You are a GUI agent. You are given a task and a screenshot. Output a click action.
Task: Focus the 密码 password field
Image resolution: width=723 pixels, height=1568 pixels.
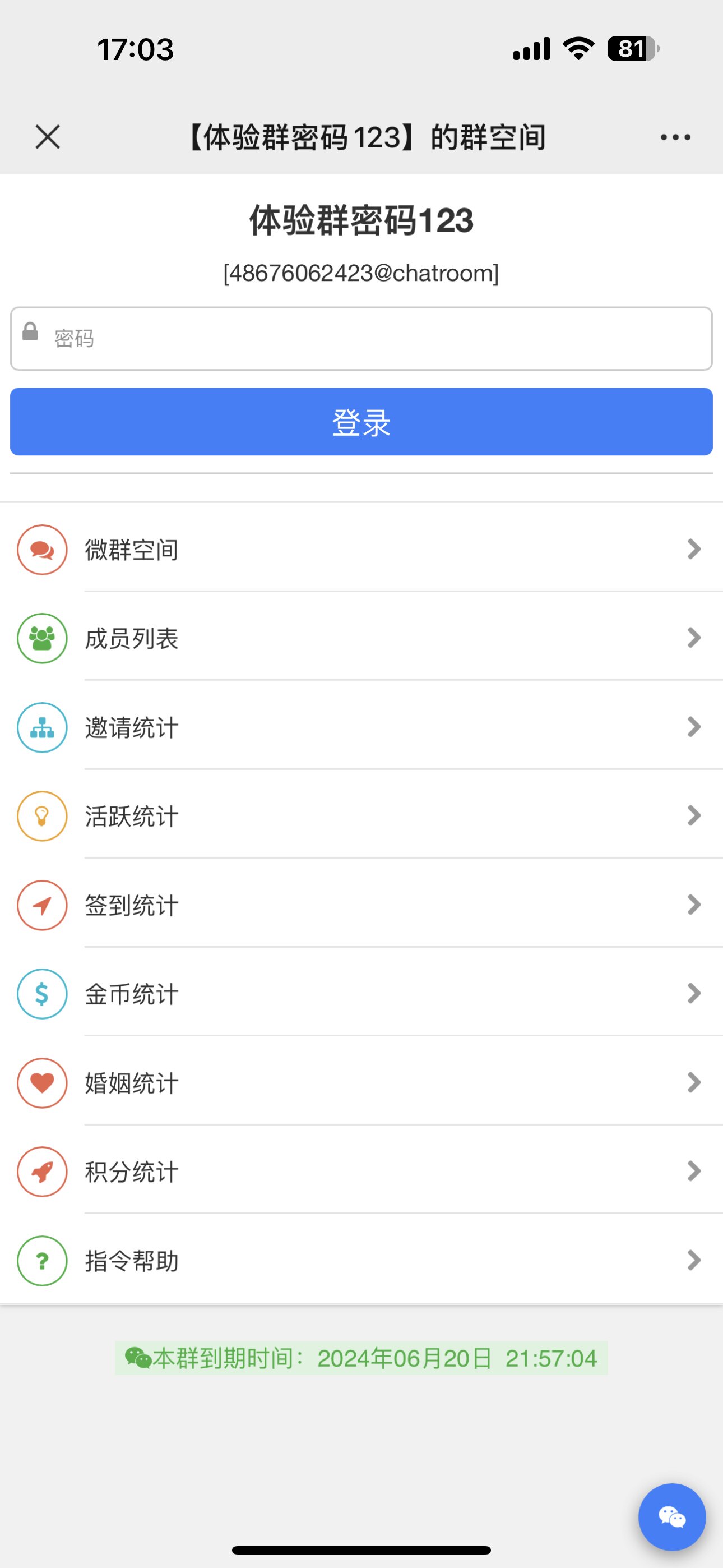pyautogui.click(x=361, y=338)
